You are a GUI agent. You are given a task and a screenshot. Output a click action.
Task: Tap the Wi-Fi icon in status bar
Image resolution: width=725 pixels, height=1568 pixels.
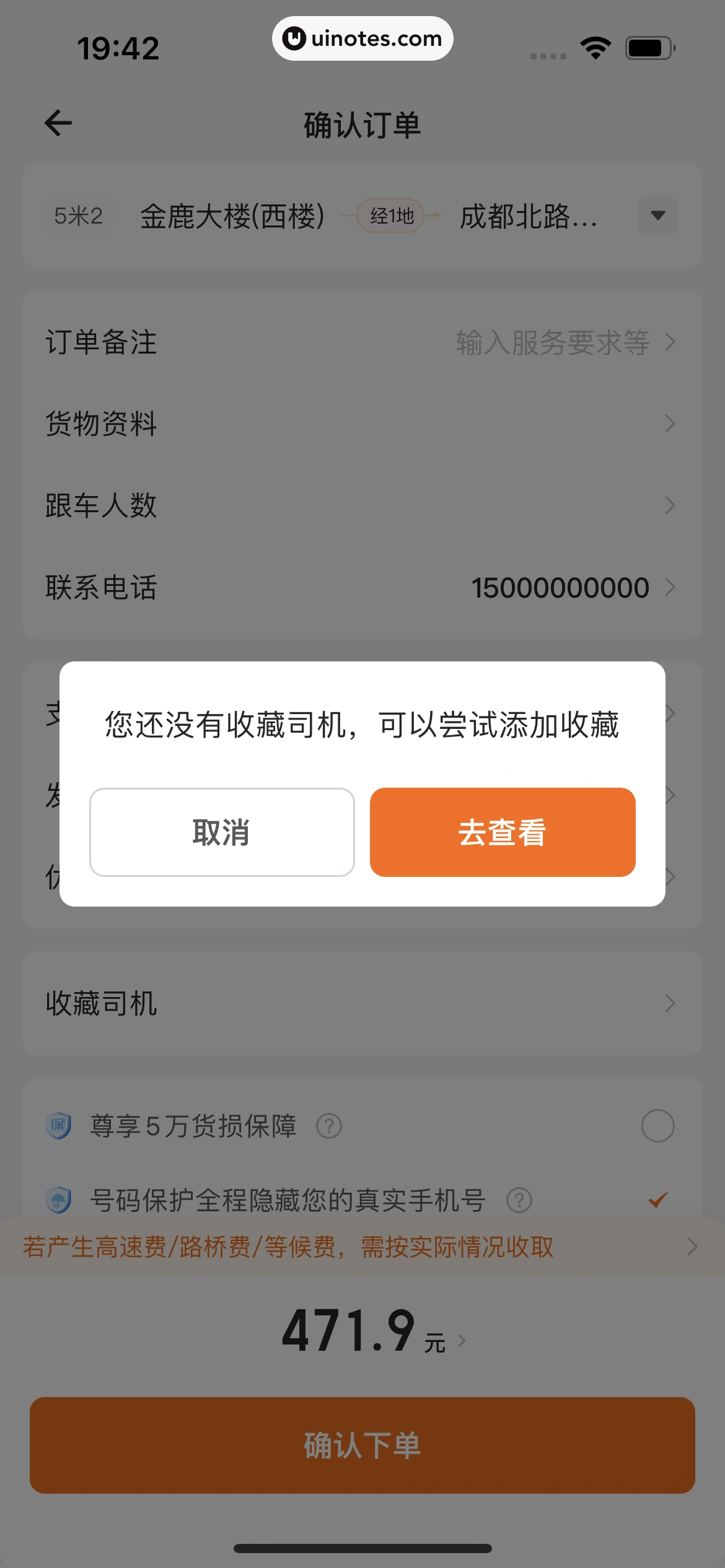(594, 46)
